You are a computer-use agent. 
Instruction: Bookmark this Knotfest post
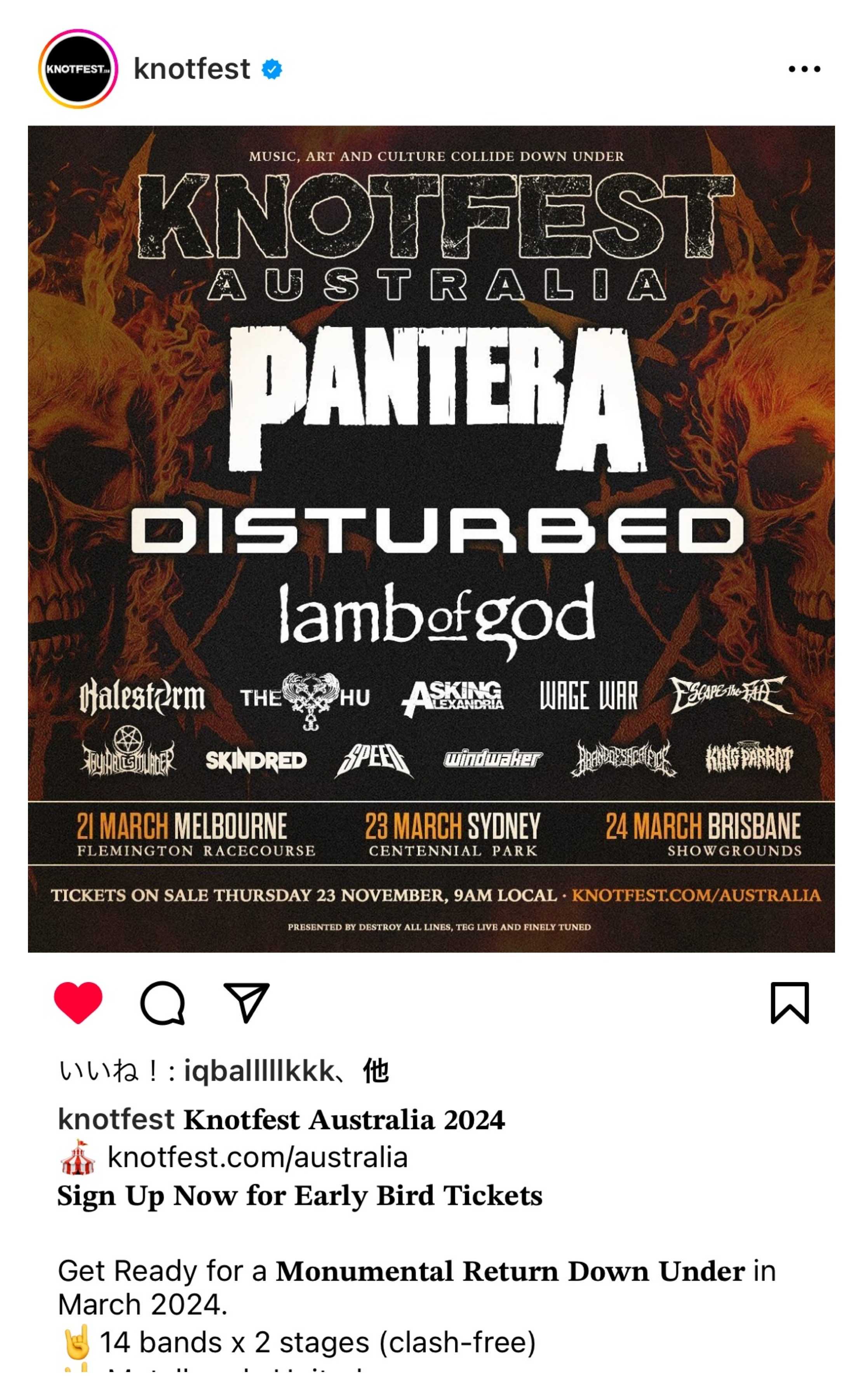(789, 1003)
